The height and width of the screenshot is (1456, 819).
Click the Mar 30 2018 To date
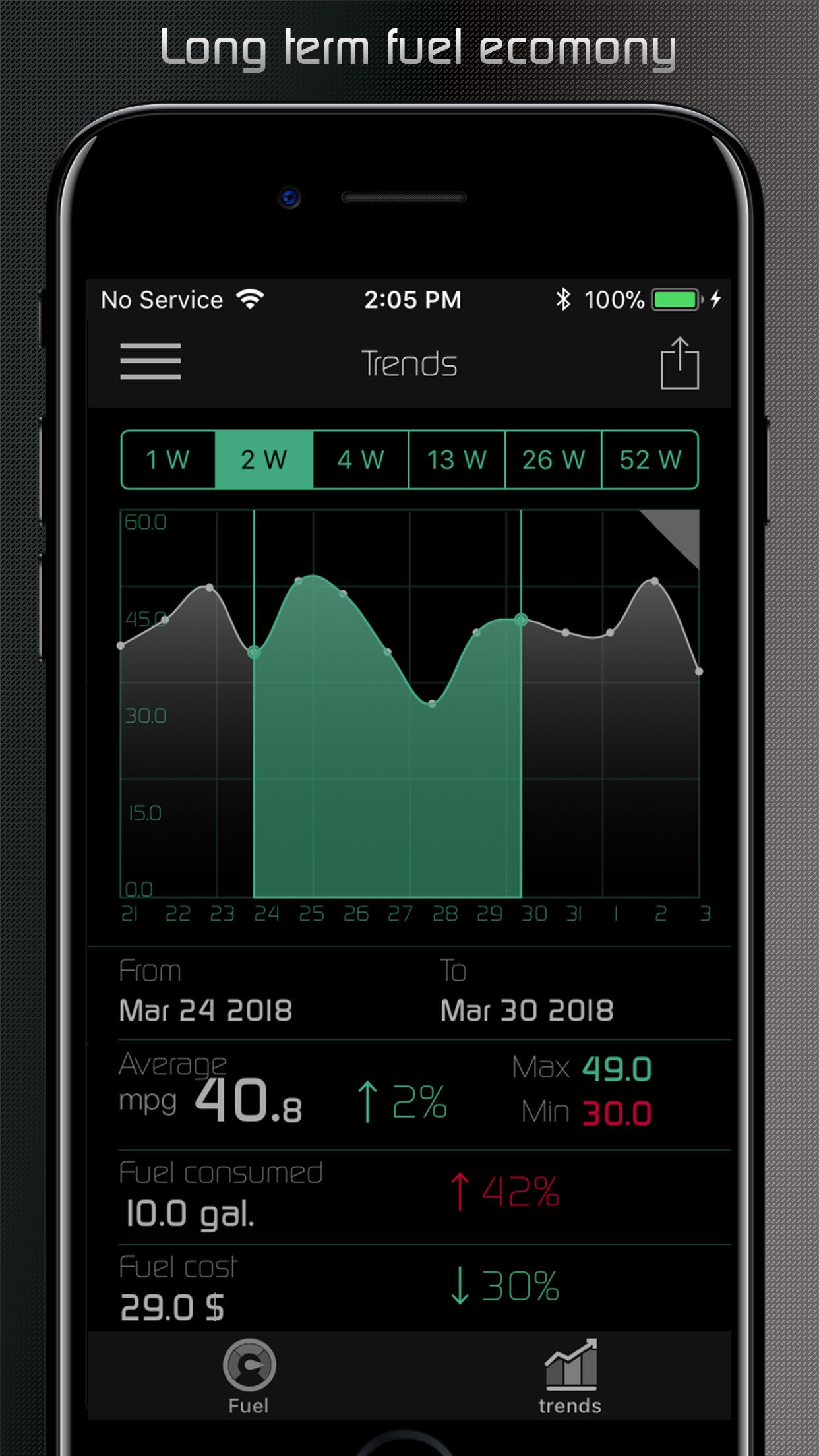526,1009
